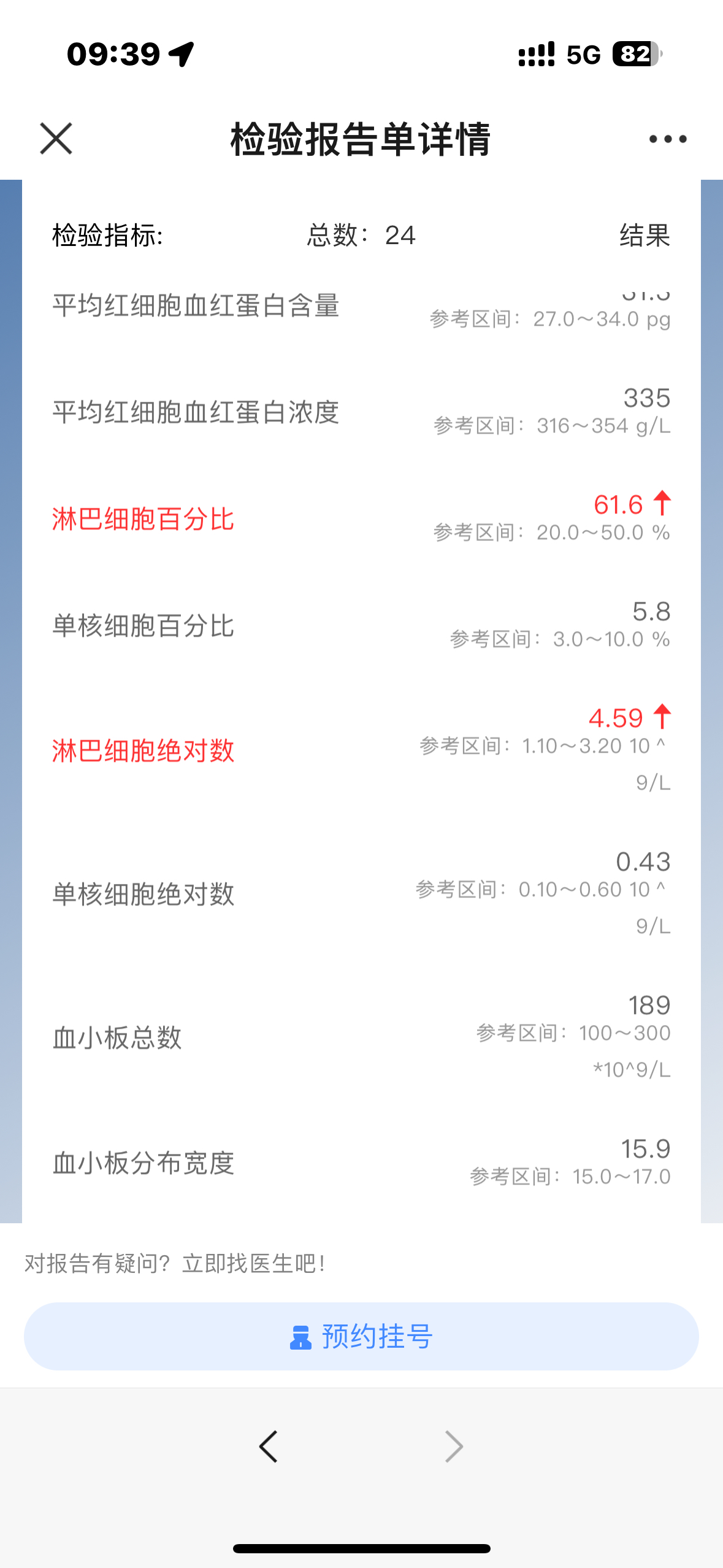The width and height of the screenshot is (723, 1568).
Task: Tap the 预约挂号 appointment button
Action: click(x=361, y=1336)
